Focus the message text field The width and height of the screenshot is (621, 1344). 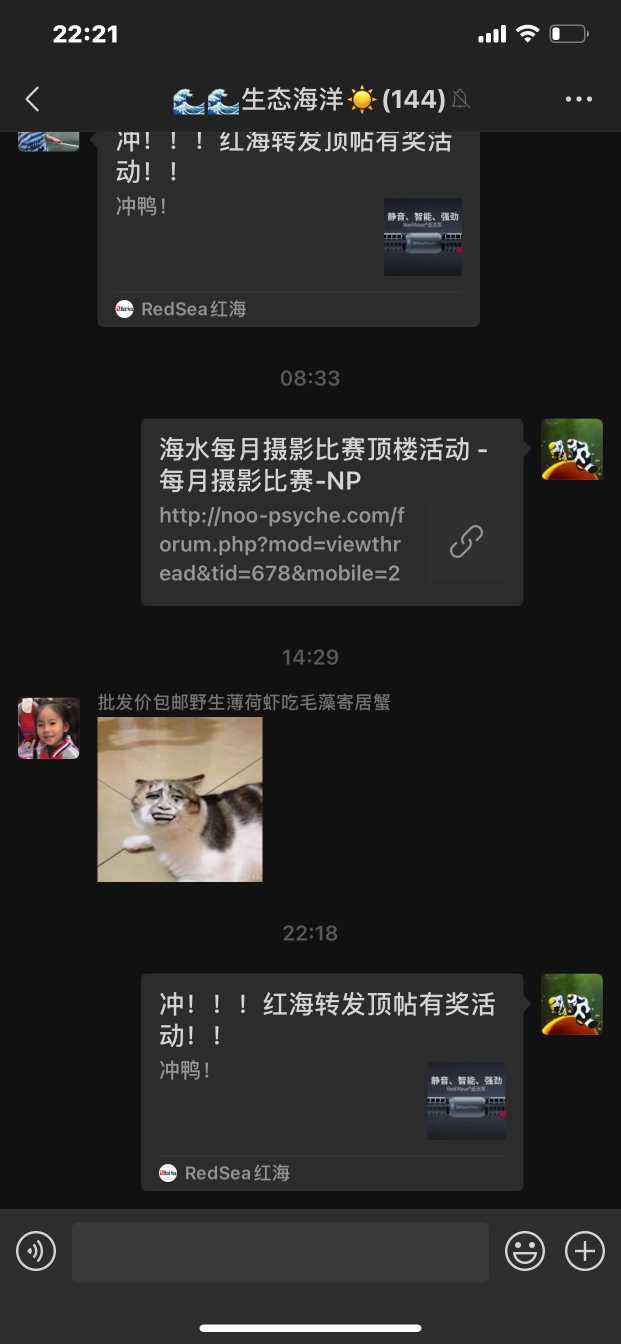click(280, 1251)
